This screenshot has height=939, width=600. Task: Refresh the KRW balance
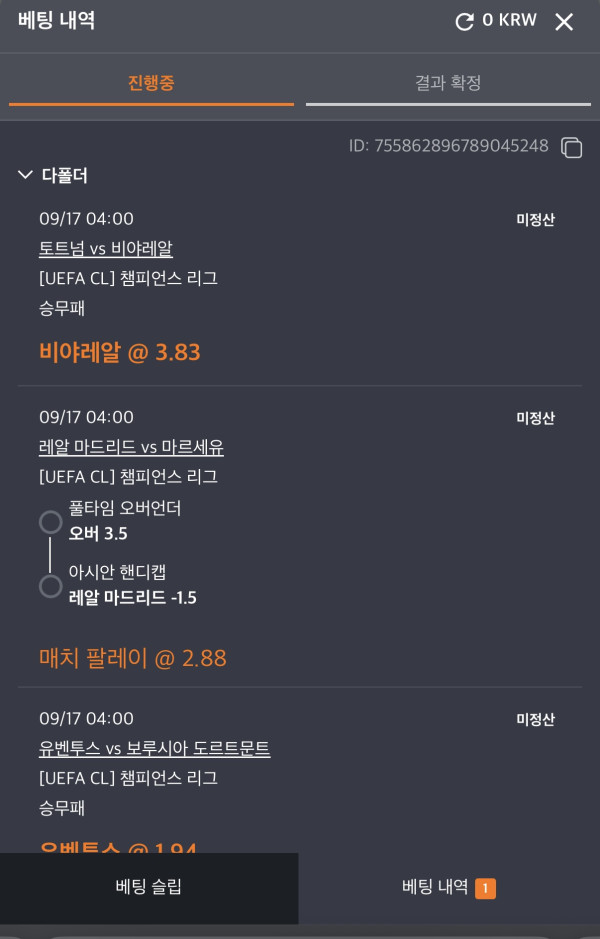464,21
